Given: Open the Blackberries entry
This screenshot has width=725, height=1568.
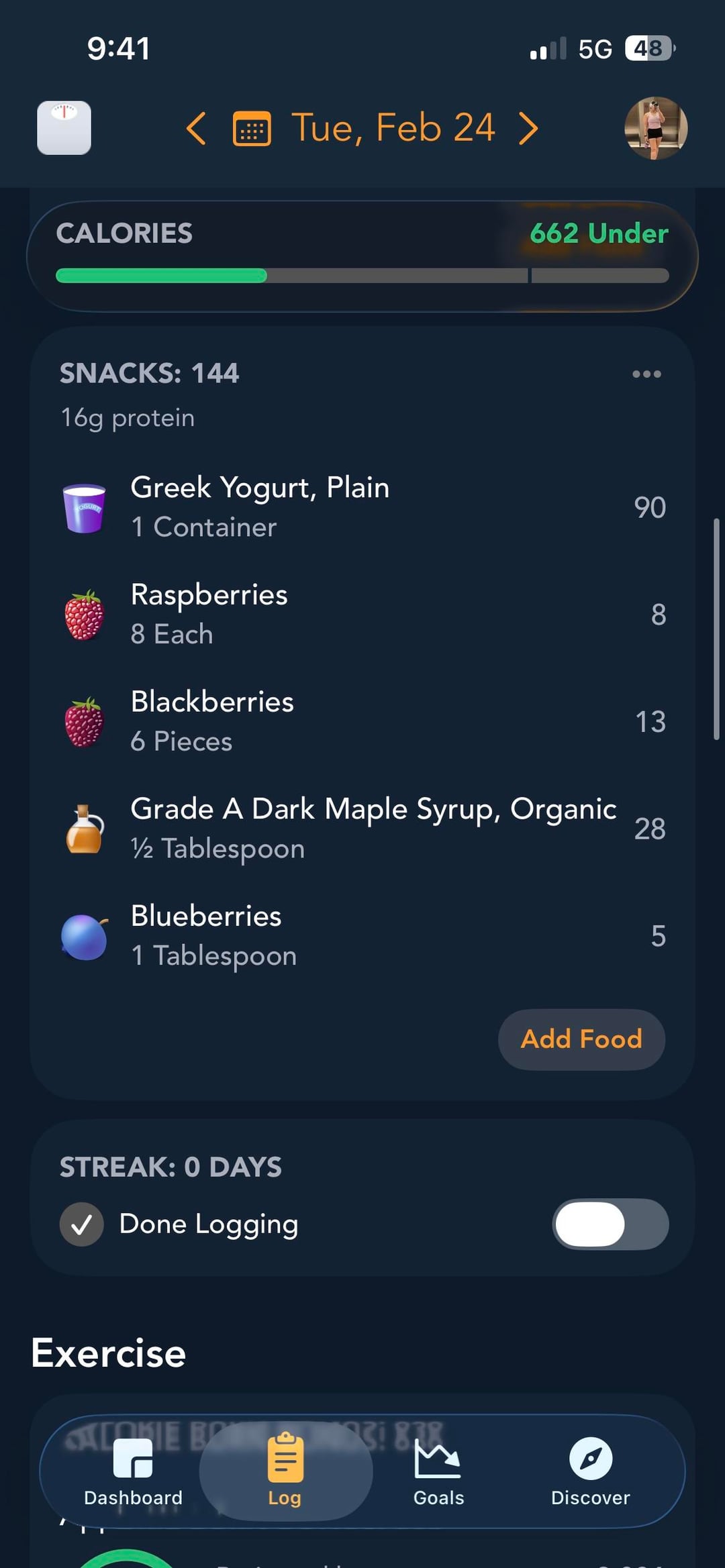Looking at the screenshot, I should tap(362, 721).
